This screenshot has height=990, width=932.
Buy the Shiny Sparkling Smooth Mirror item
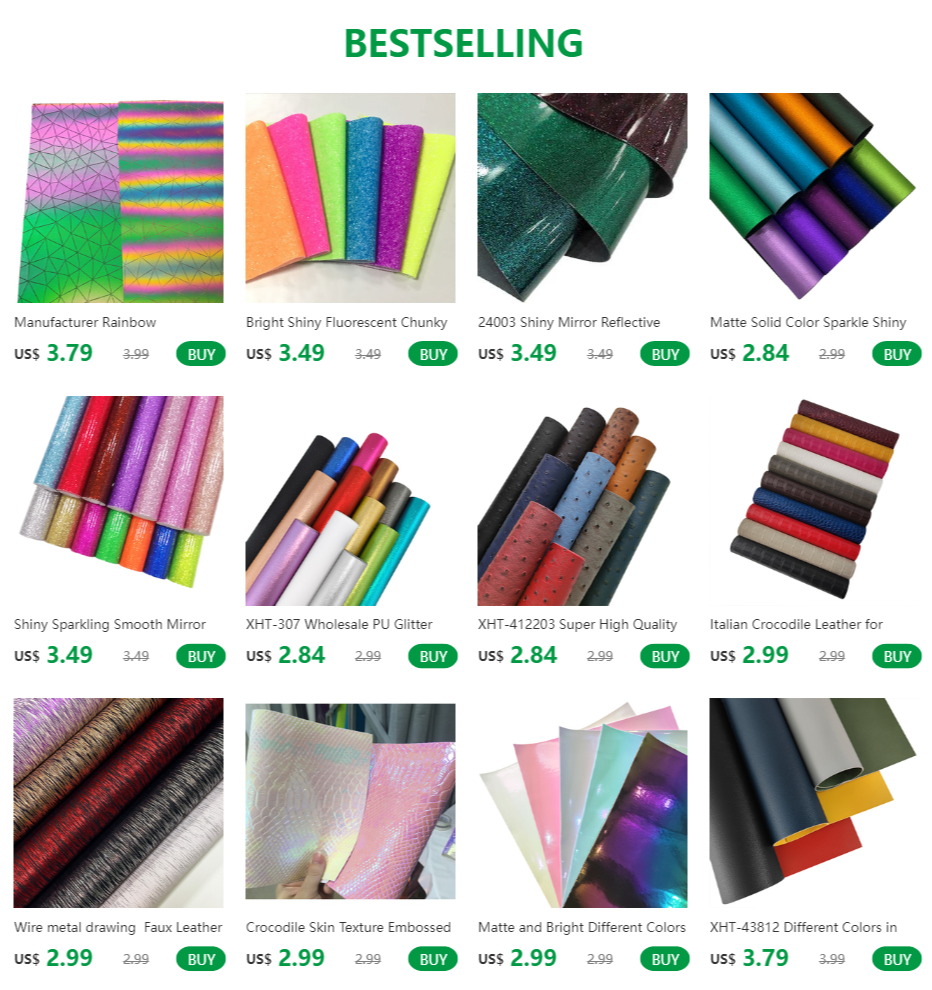(201, 656)
